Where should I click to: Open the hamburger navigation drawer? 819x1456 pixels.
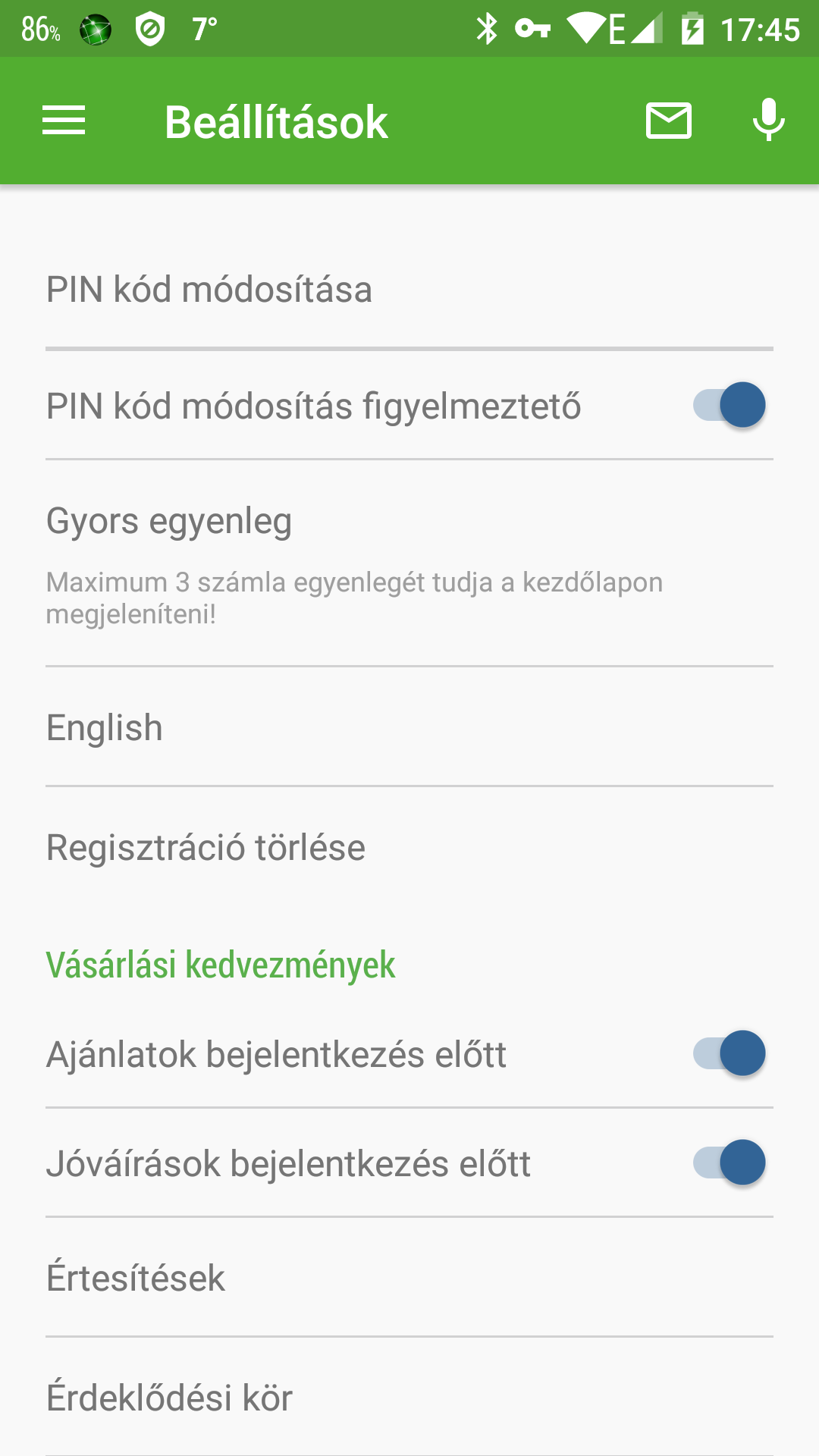pos(64,121)
